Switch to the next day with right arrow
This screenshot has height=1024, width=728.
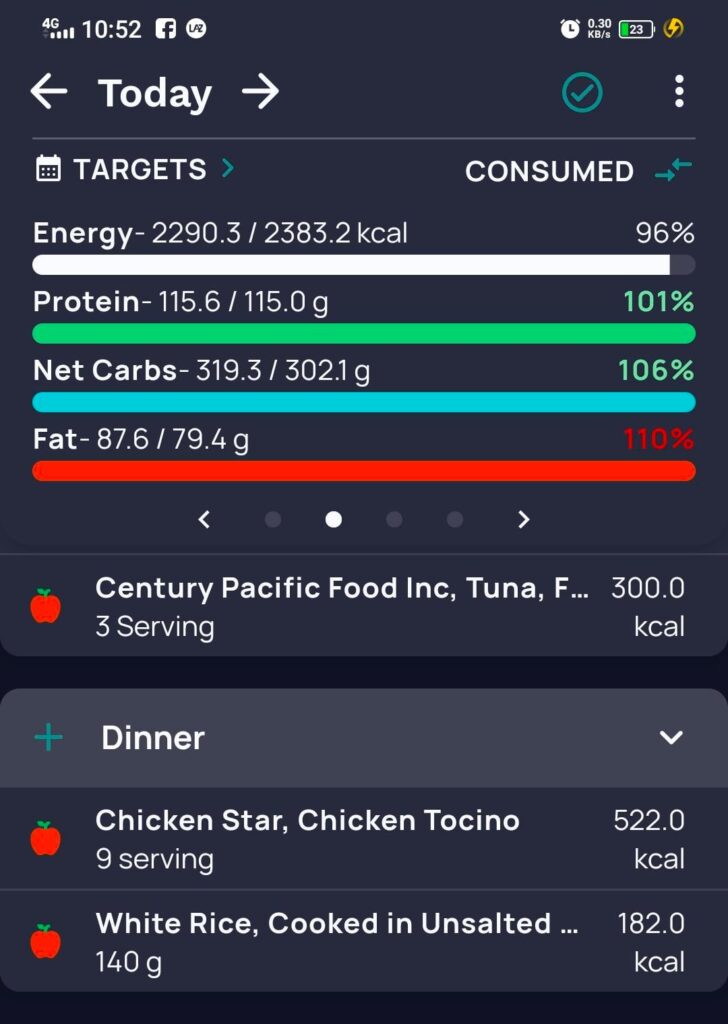point(262,92)
